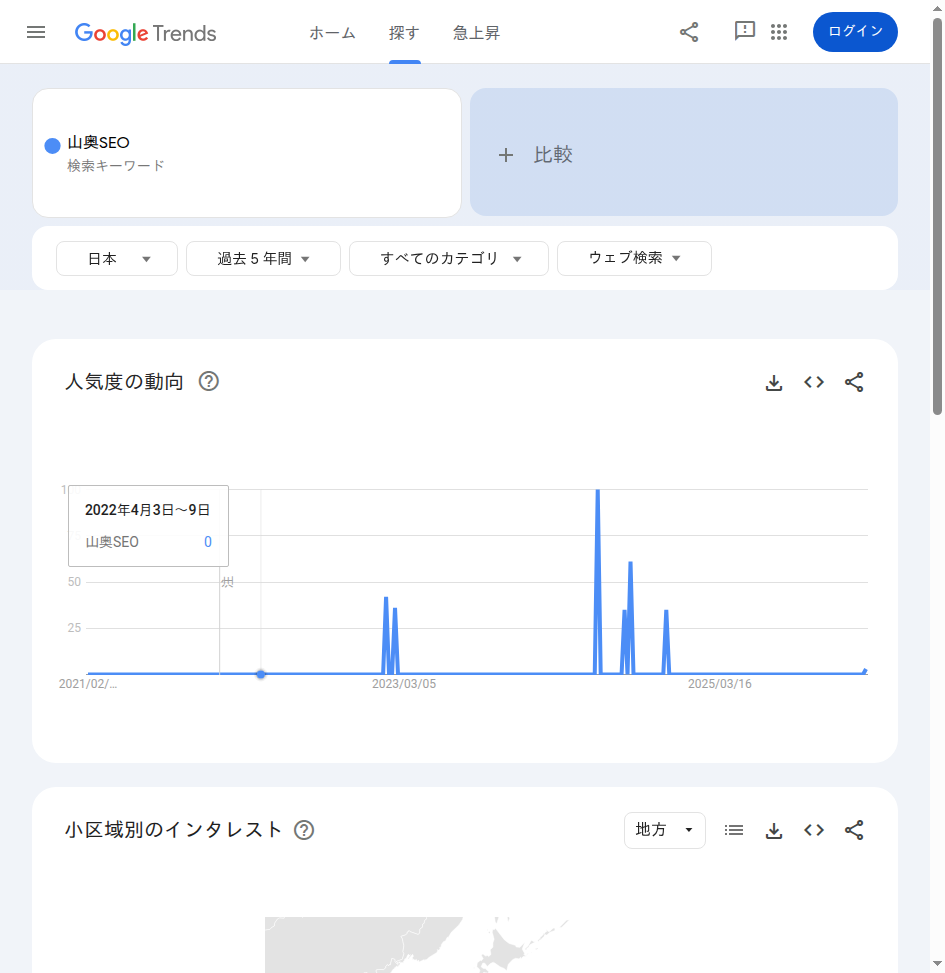This screenshot has height=973, width=945.
Task: Add a comparison keyword with 比較
Action: point(683,152)
